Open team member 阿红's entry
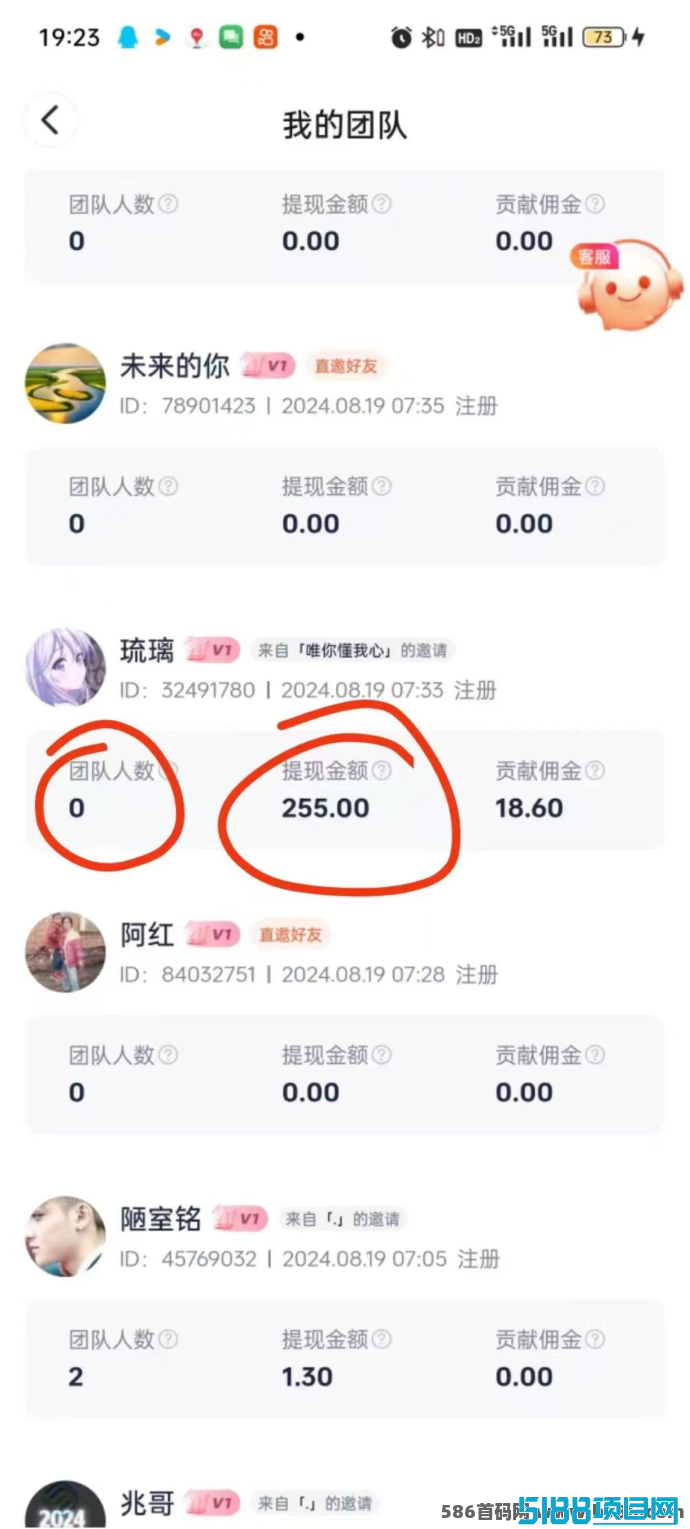 click(344, 952)
